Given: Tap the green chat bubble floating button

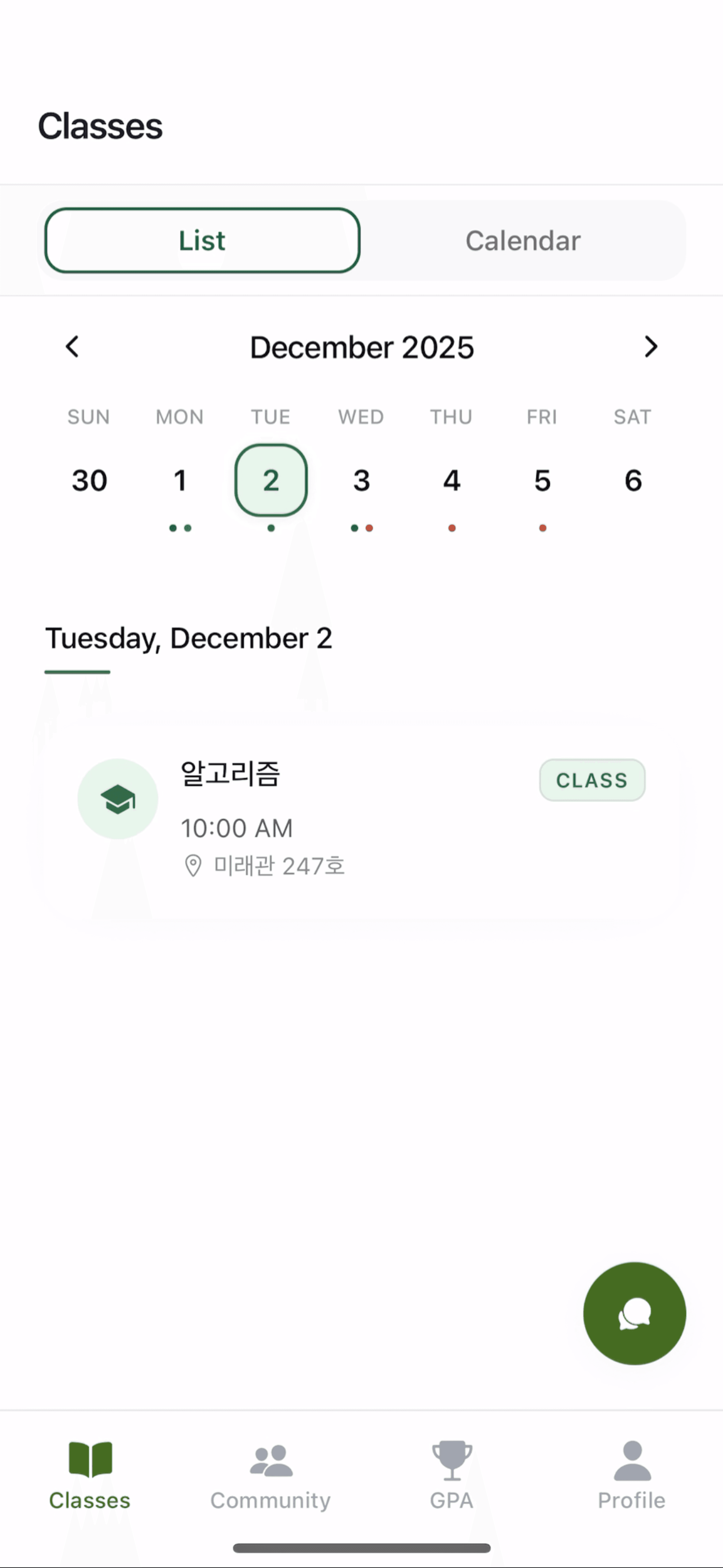Looking at the screenshot, I should pos(634,1313).
